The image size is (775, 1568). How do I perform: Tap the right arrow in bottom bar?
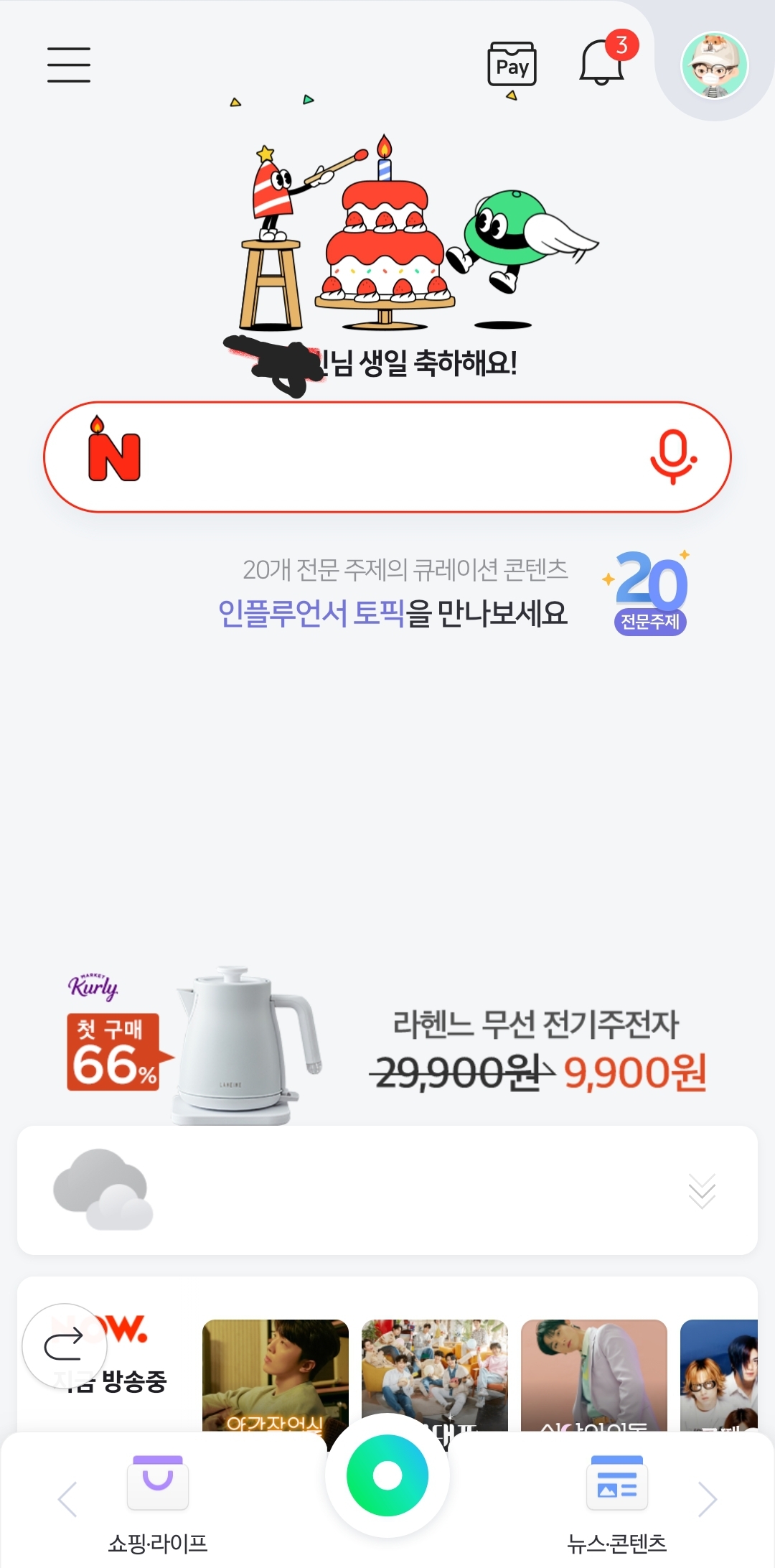708,1499
